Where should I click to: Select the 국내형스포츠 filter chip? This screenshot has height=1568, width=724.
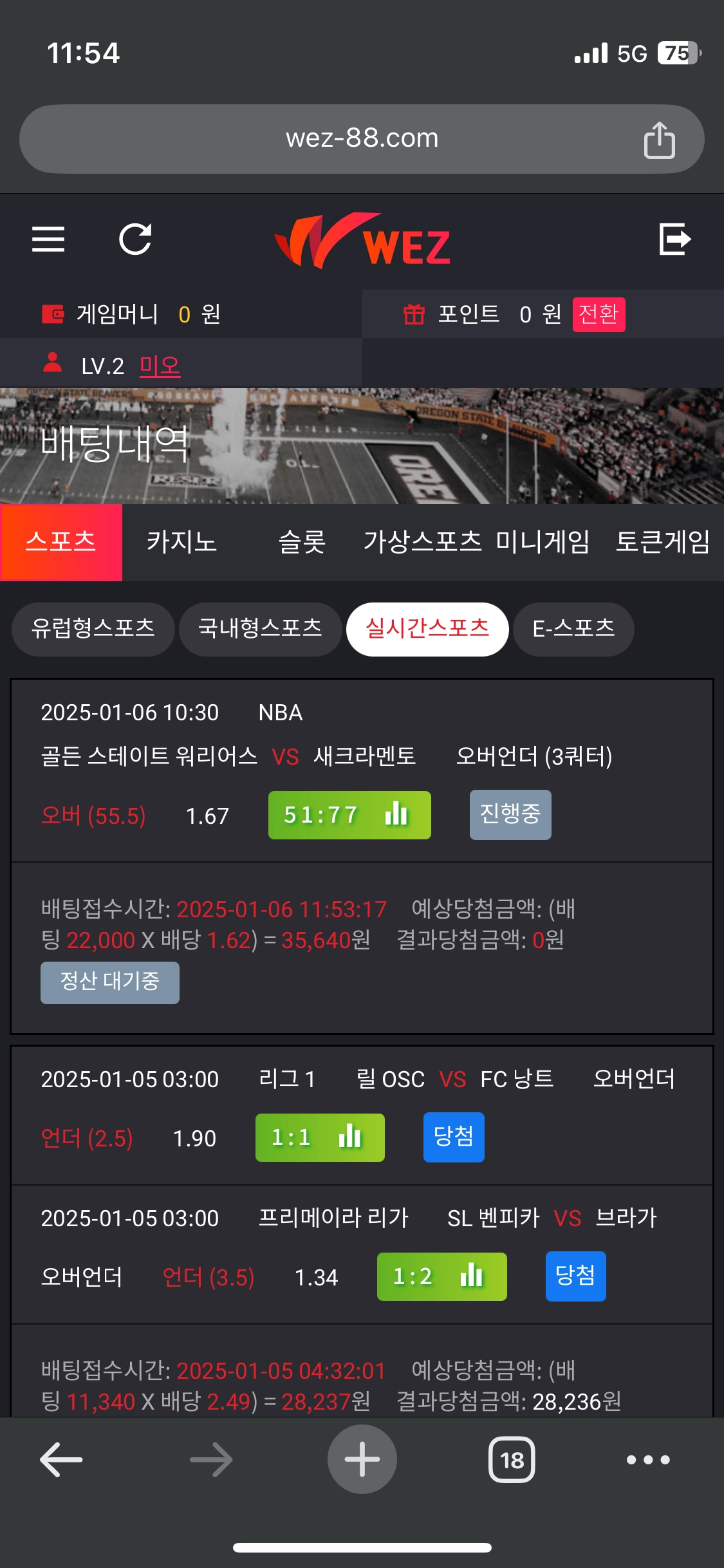(260, 628)
